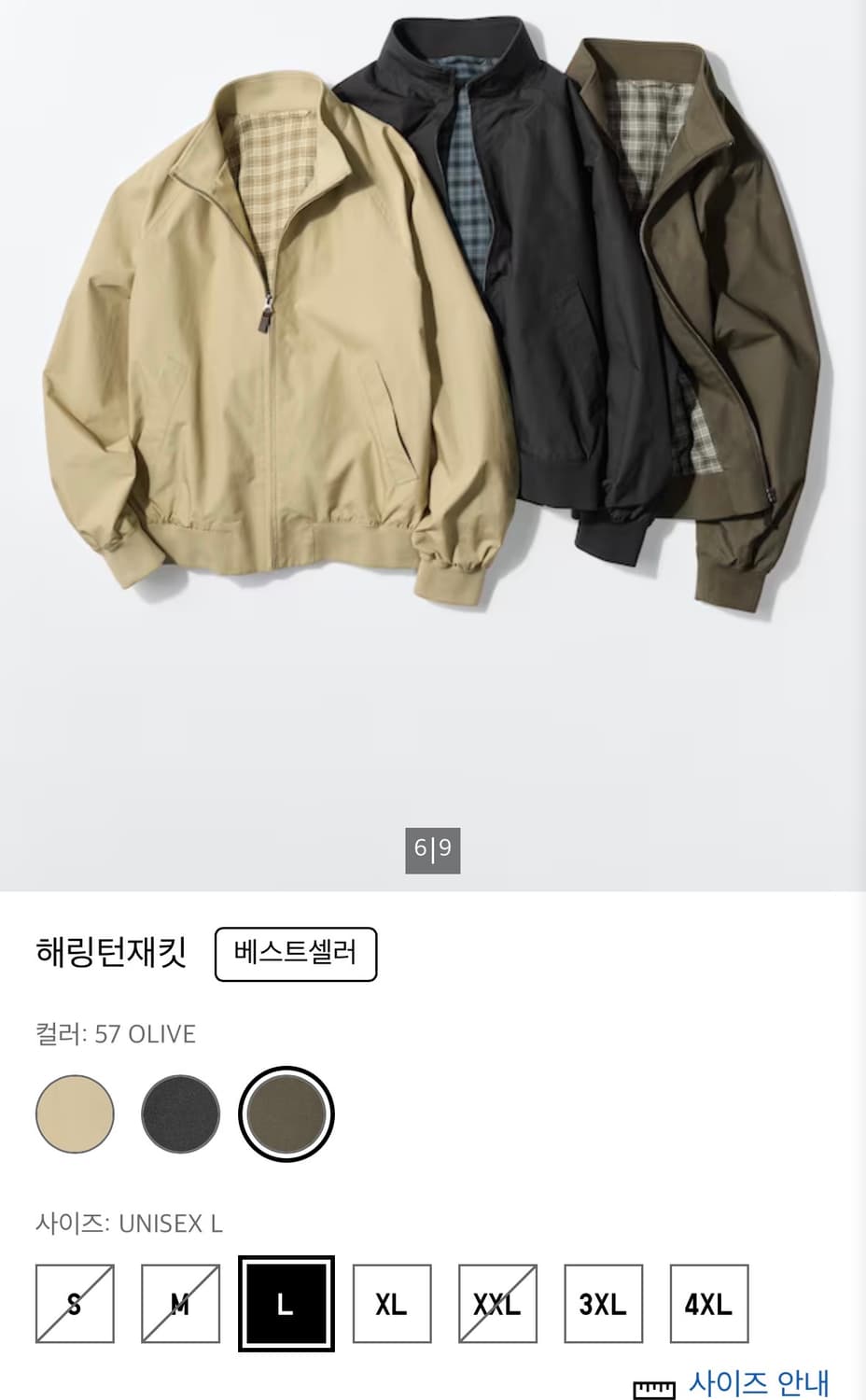Image resolution: width=866 pixels, height=1400 pixels.
Task: Click the crossed-out XXL size button
Action: pos(497,1303)
